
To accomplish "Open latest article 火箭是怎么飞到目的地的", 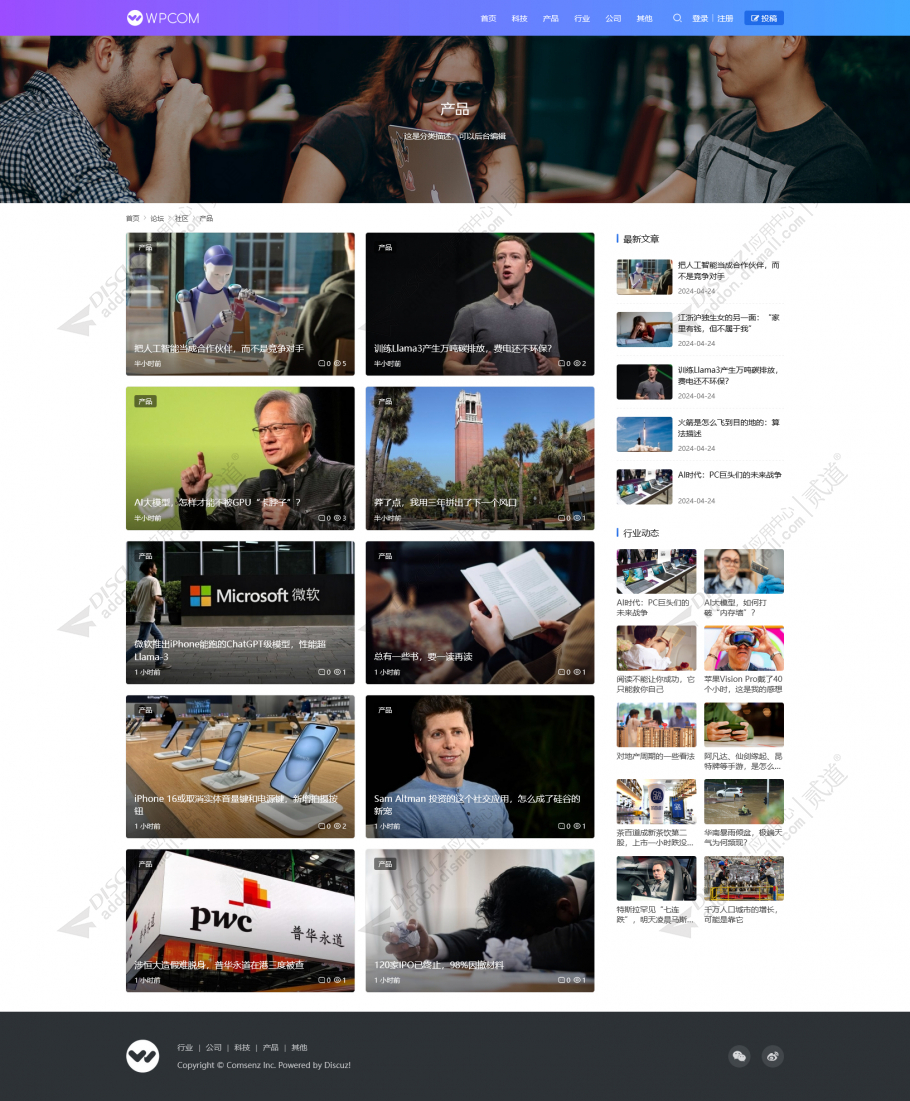I will coord(728,428).
